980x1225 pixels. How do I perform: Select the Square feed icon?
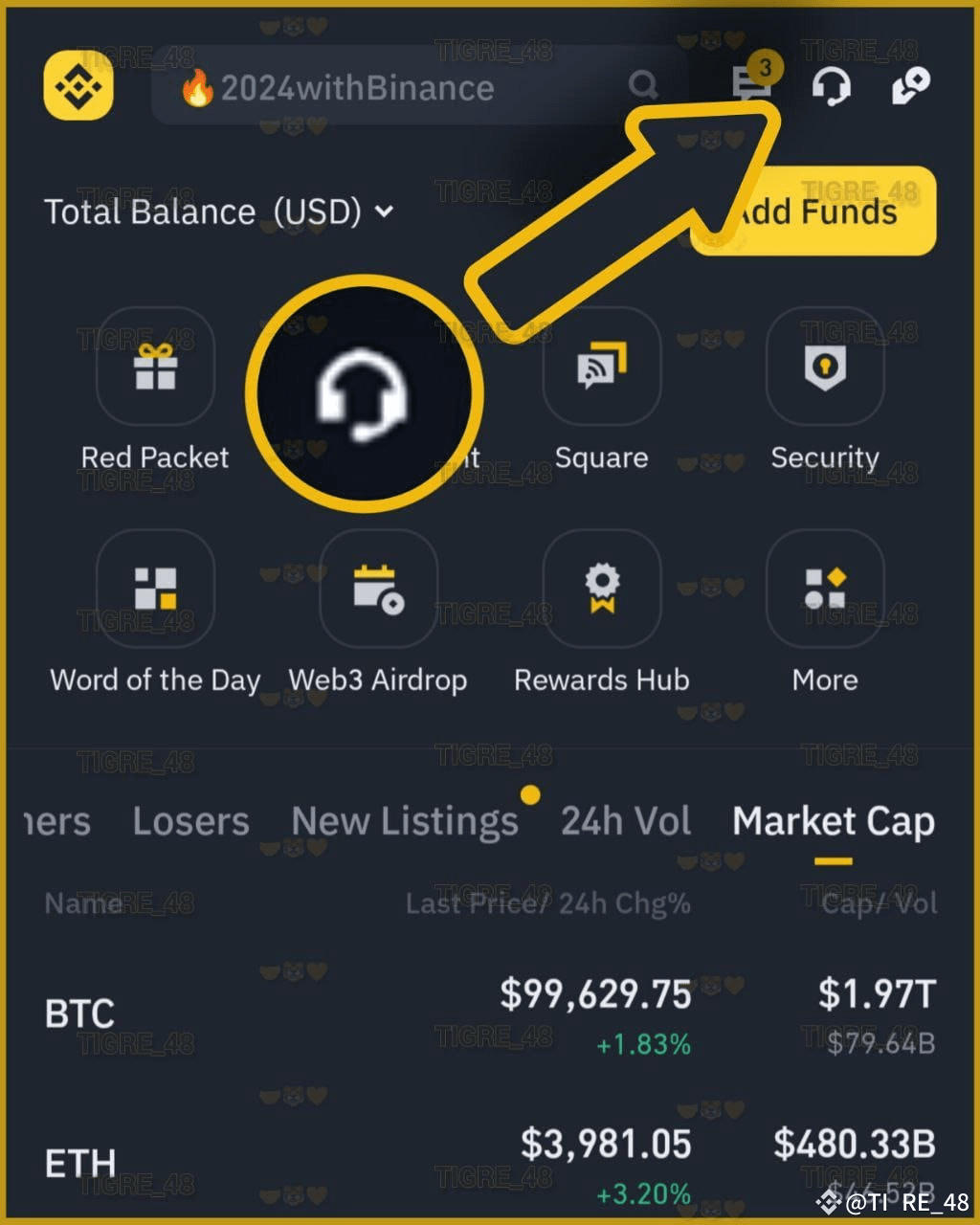pyautogui.click(x=601, y=368)
